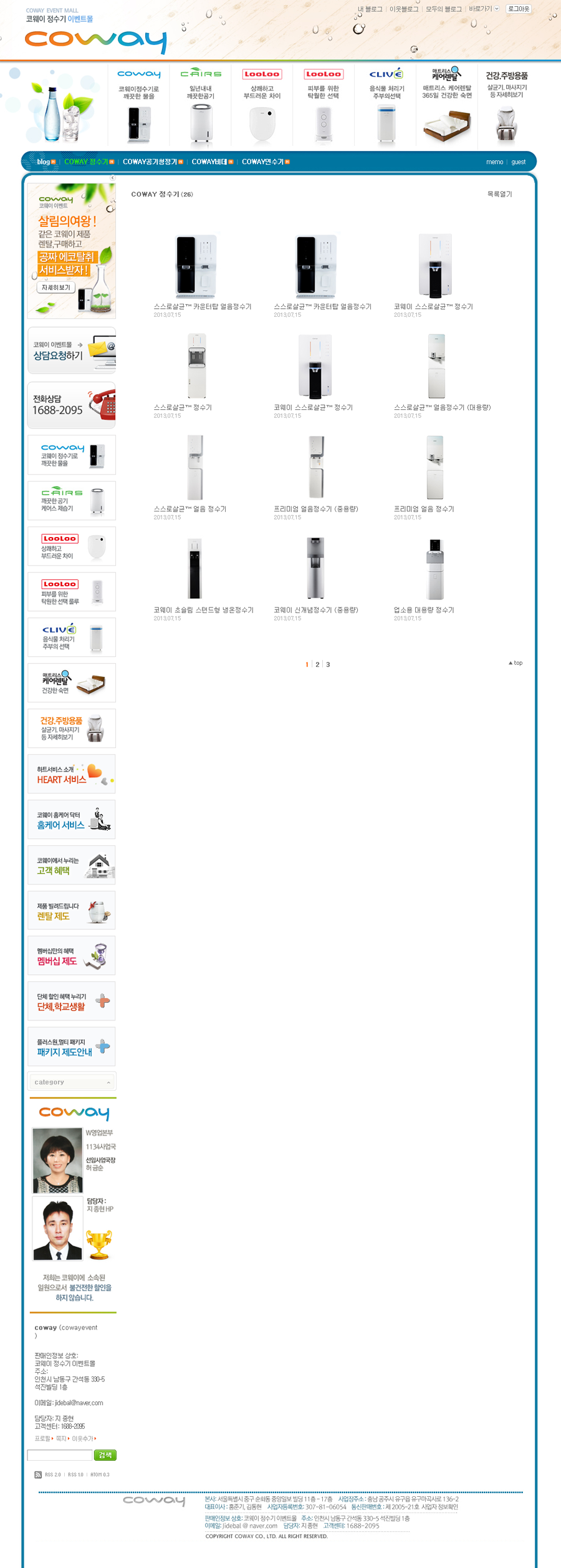The image size is (561, 1568).
Task: Open the 내 블로그 link
Action: click(x=370, y=9)
